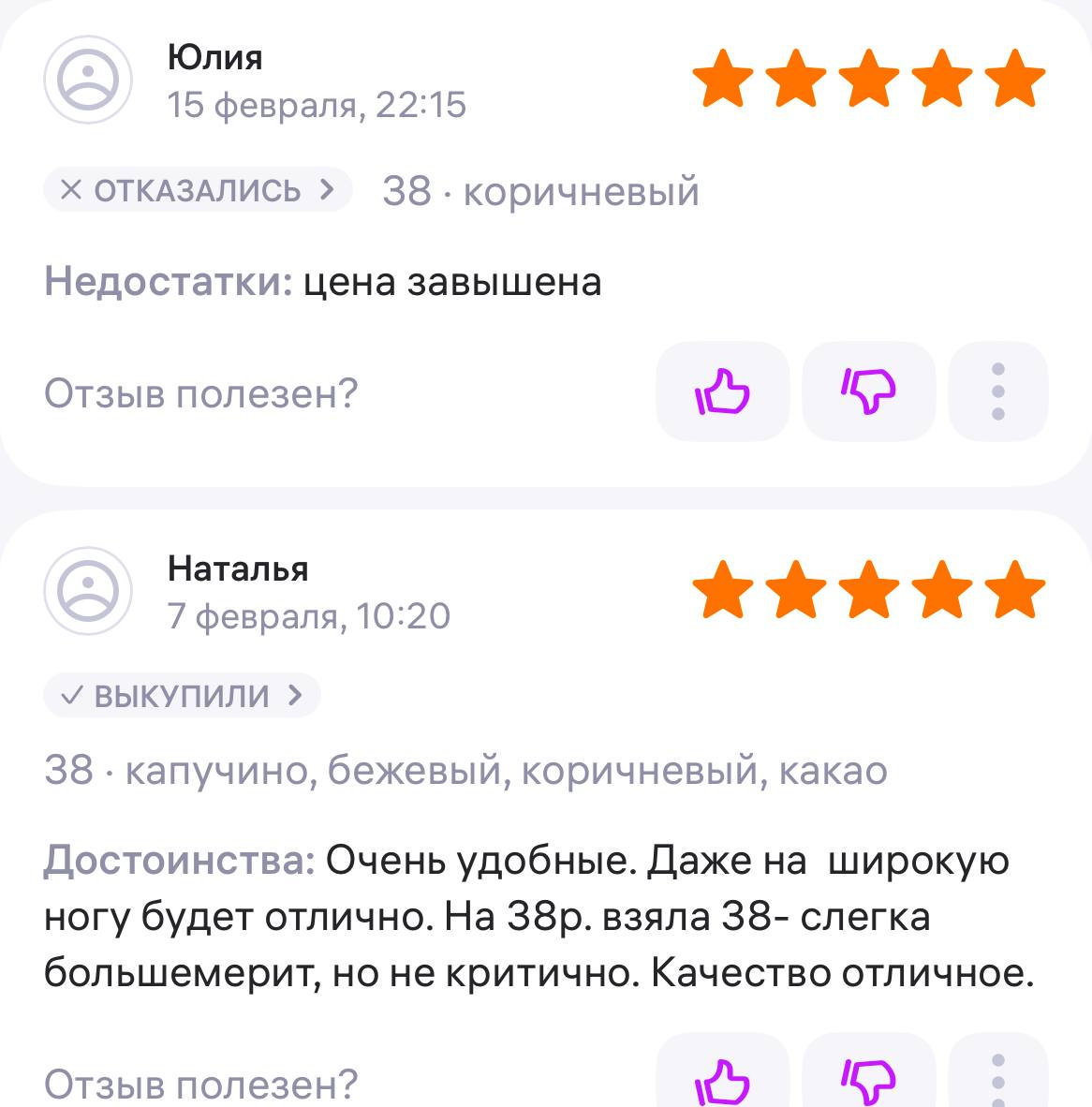
Task: Open Наталья's profile avatar
Action: 88,591
